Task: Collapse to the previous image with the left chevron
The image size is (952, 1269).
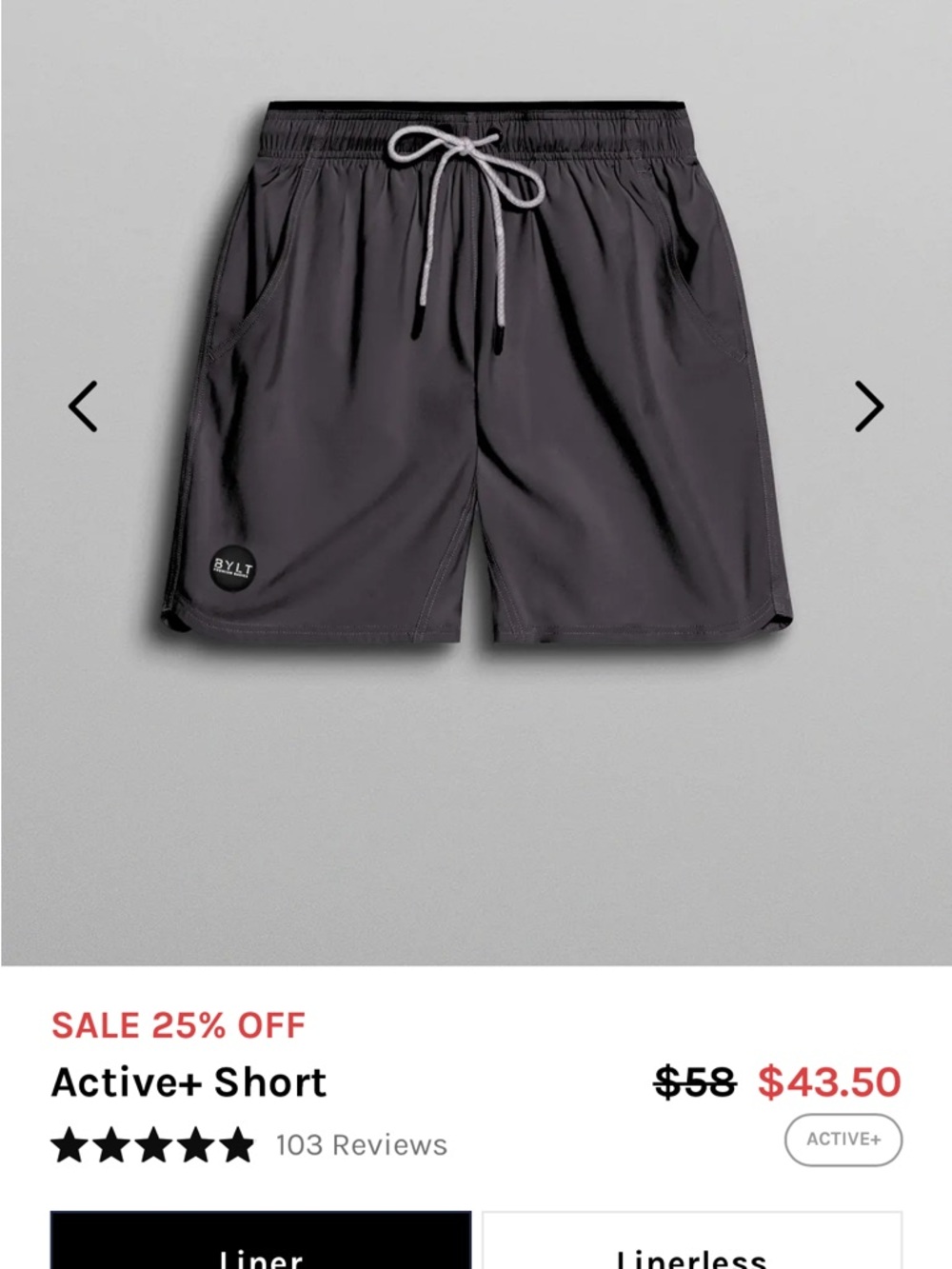Action: coord(84,406)
